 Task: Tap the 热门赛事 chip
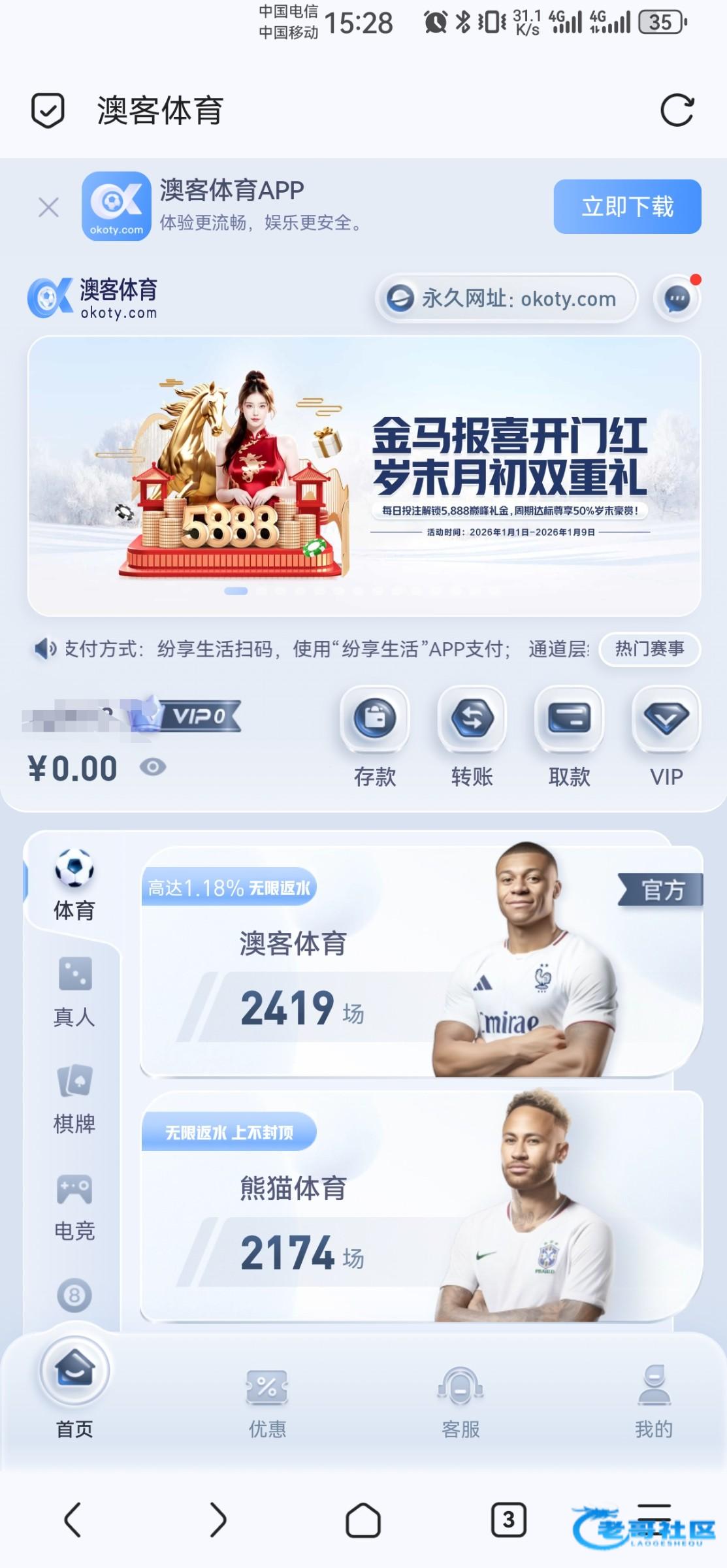[x=649, y=649]
